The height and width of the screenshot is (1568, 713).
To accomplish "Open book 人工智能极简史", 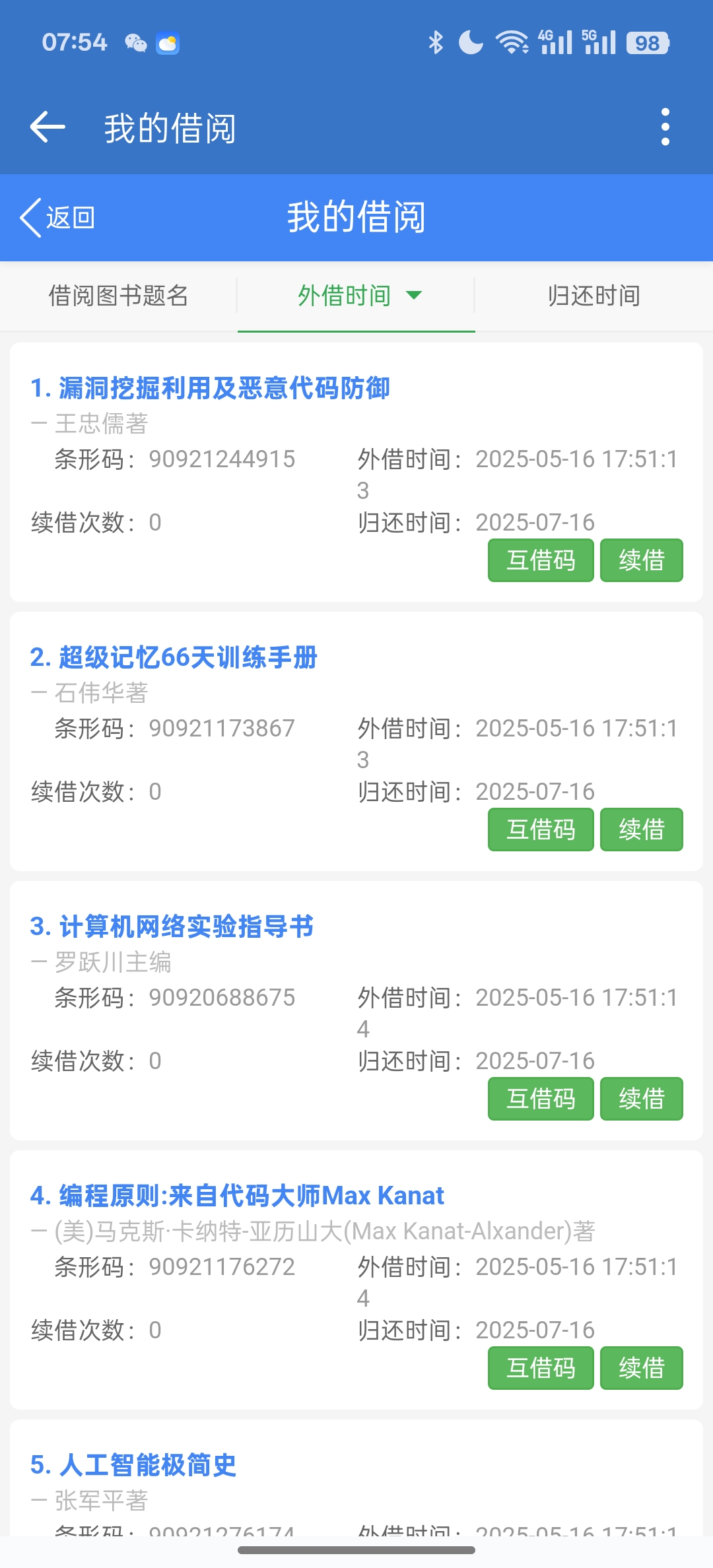I will click(x=133, y=1465).
